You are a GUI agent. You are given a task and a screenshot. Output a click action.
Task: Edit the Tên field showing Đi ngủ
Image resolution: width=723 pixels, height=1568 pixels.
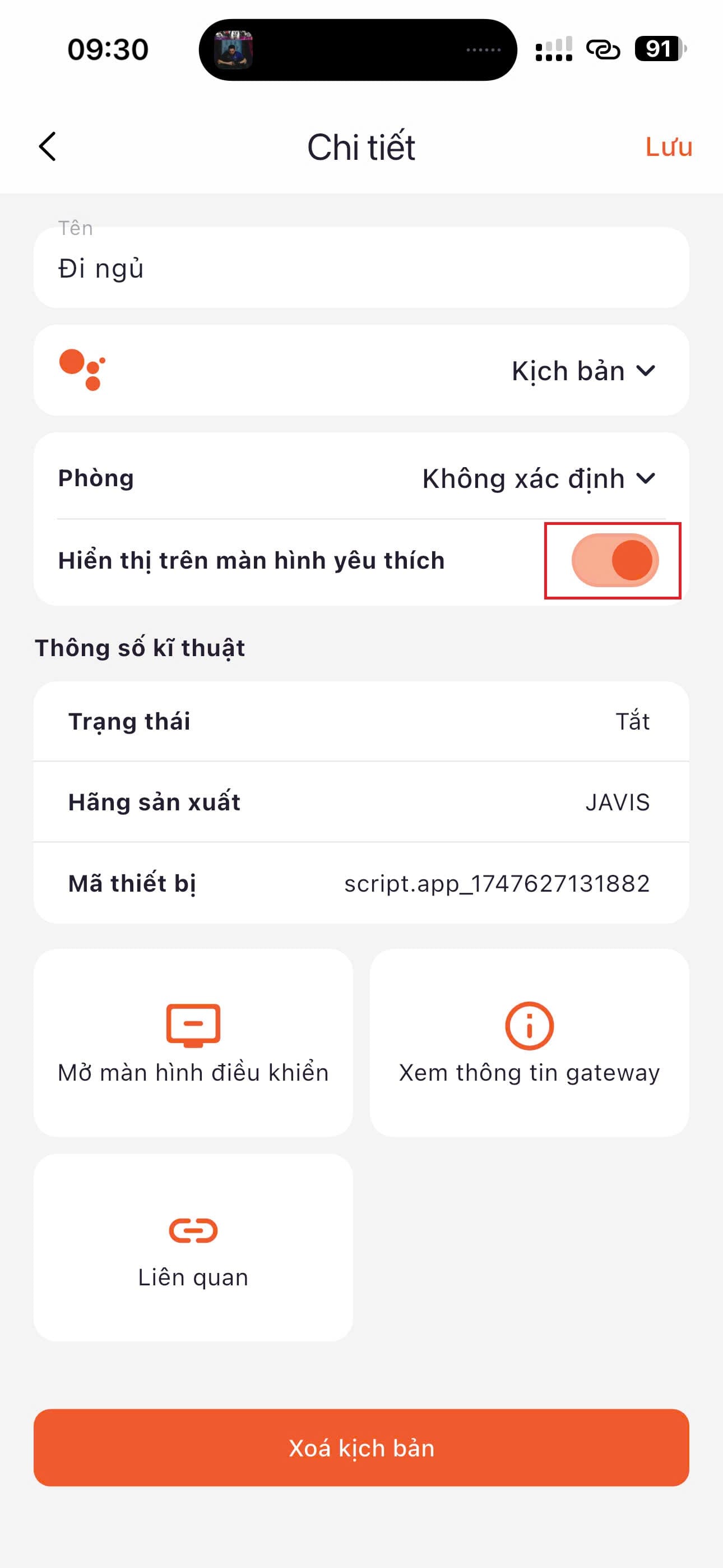point(360,269)
